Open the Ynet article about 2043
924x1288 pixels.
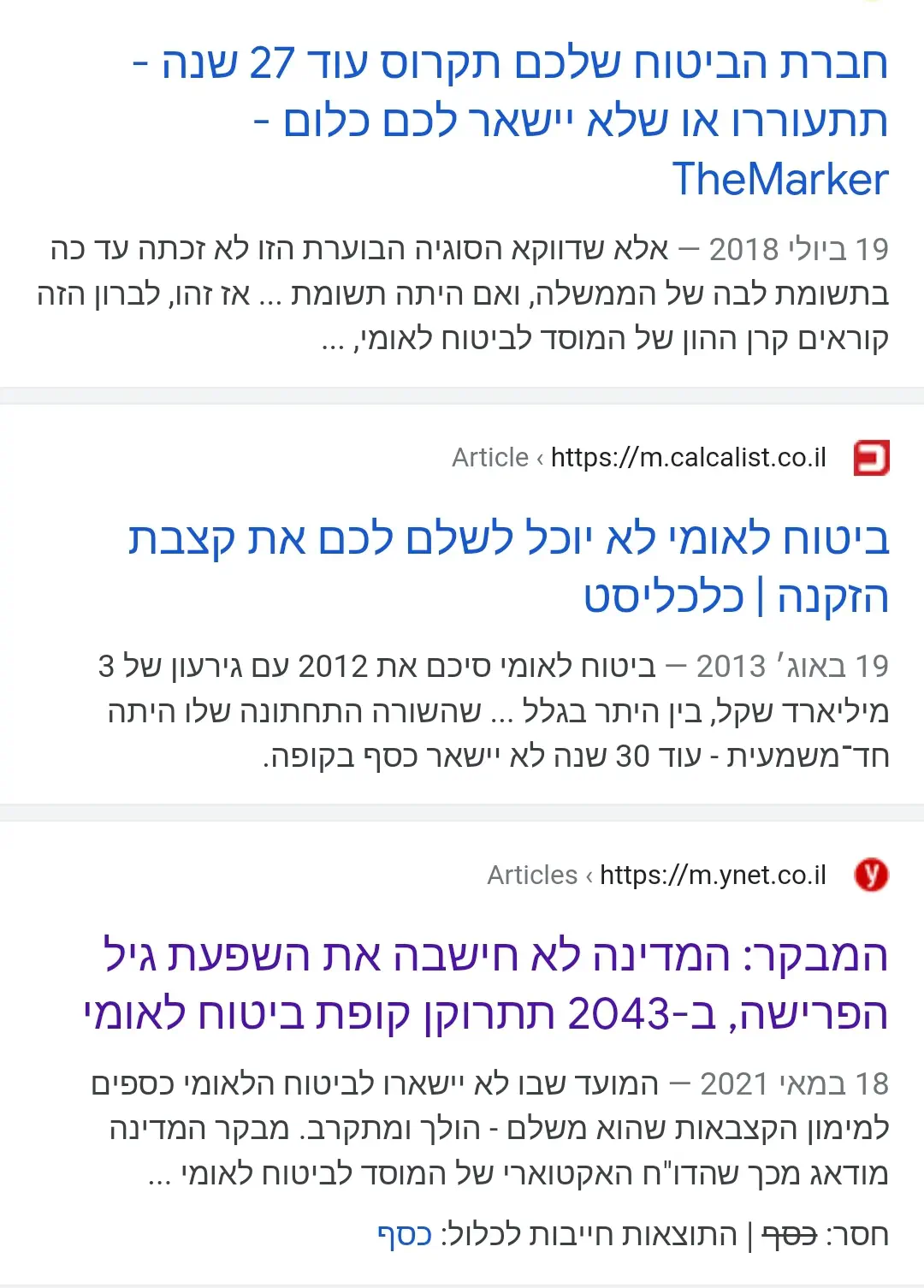(488, 984)
